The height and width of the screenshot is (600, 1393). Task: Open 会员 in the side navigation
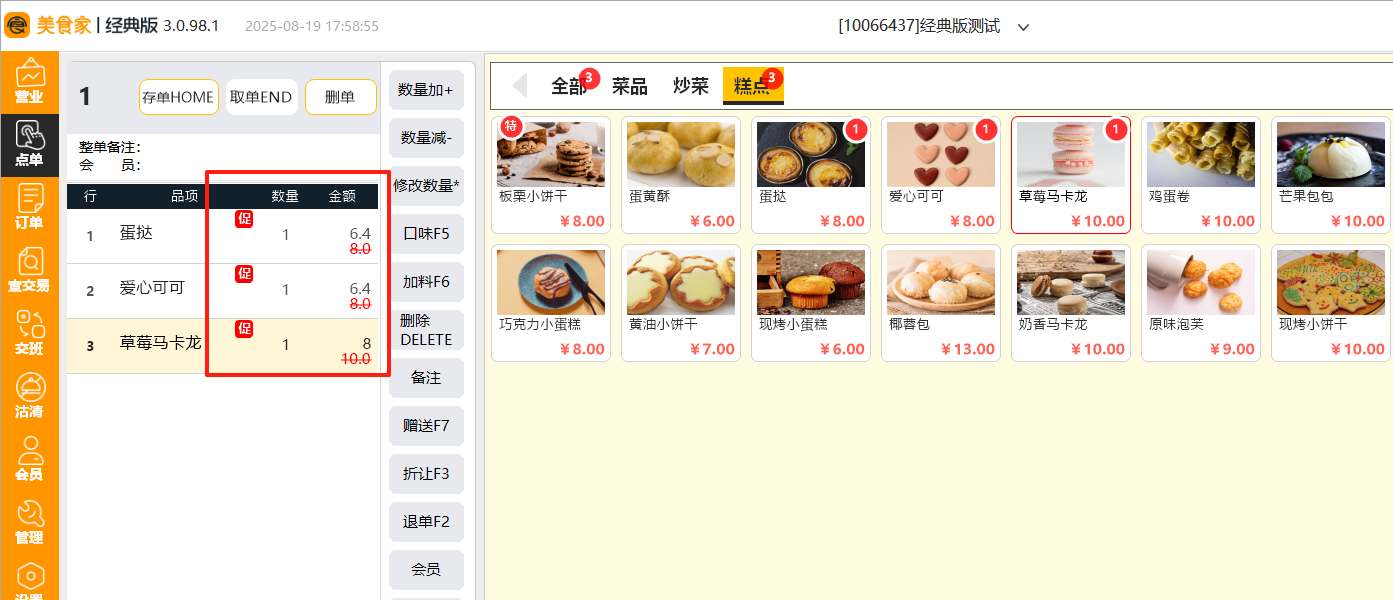tap(29, 460)
